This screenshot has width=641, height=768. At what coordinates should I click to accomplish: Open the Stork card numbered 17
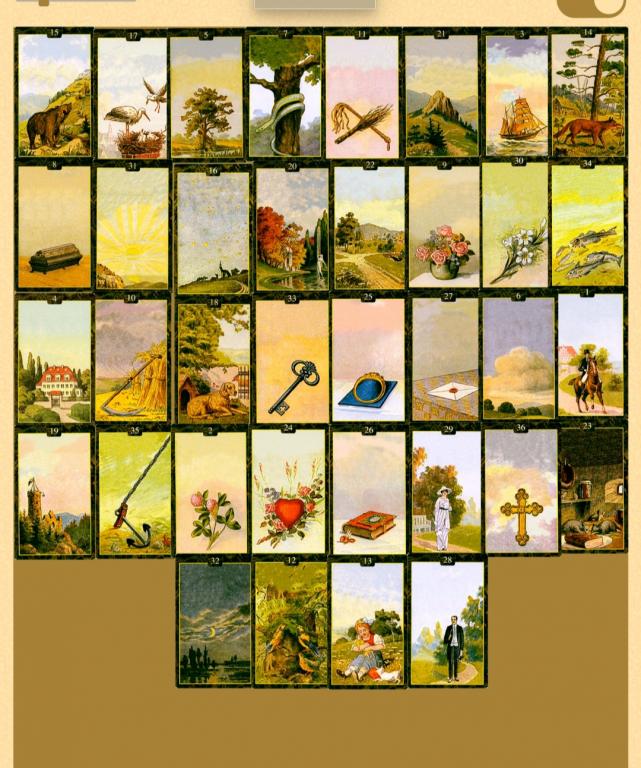[133, 97]
